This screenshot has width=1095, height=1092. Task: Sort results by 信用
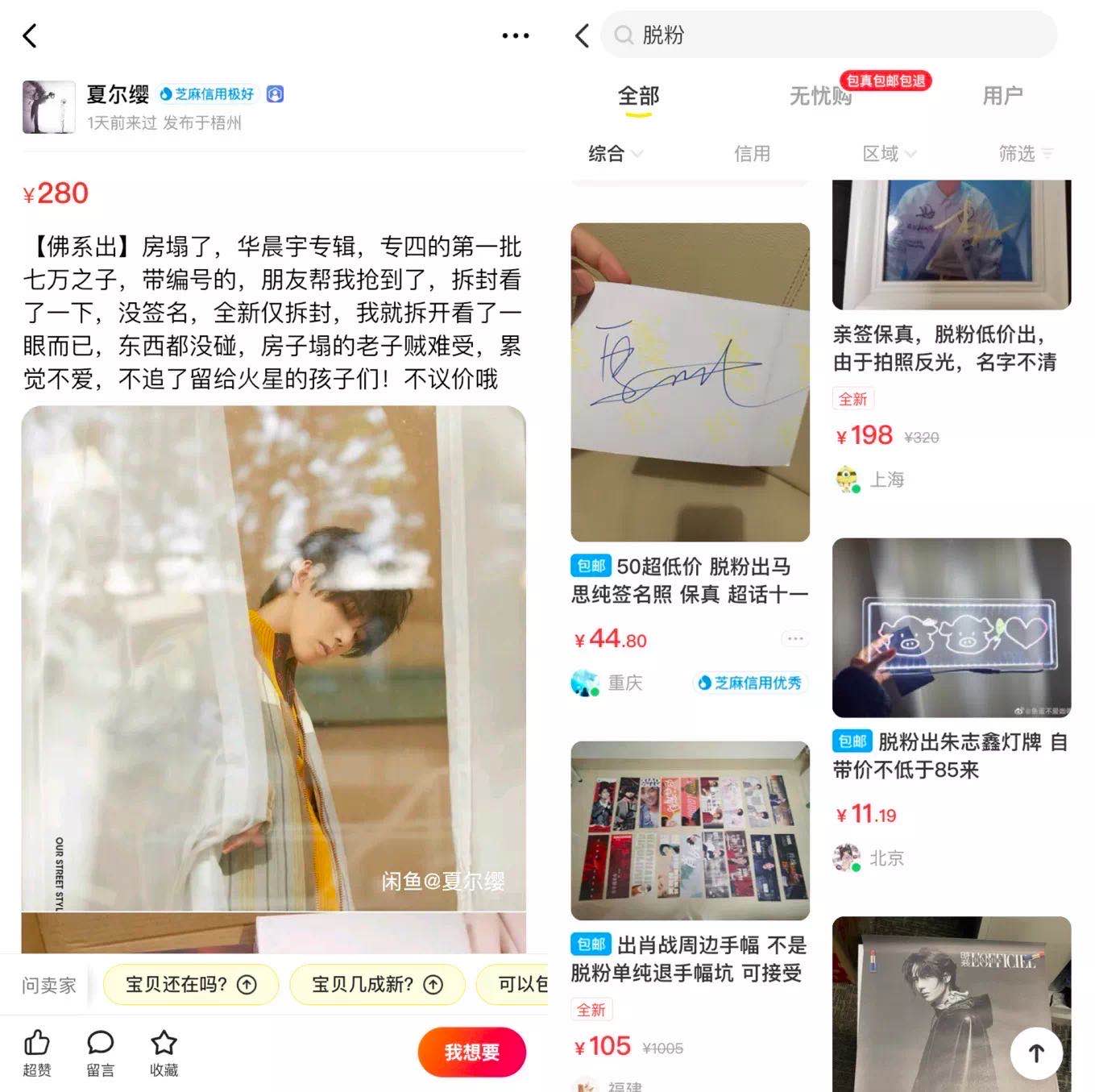(752, 153)
